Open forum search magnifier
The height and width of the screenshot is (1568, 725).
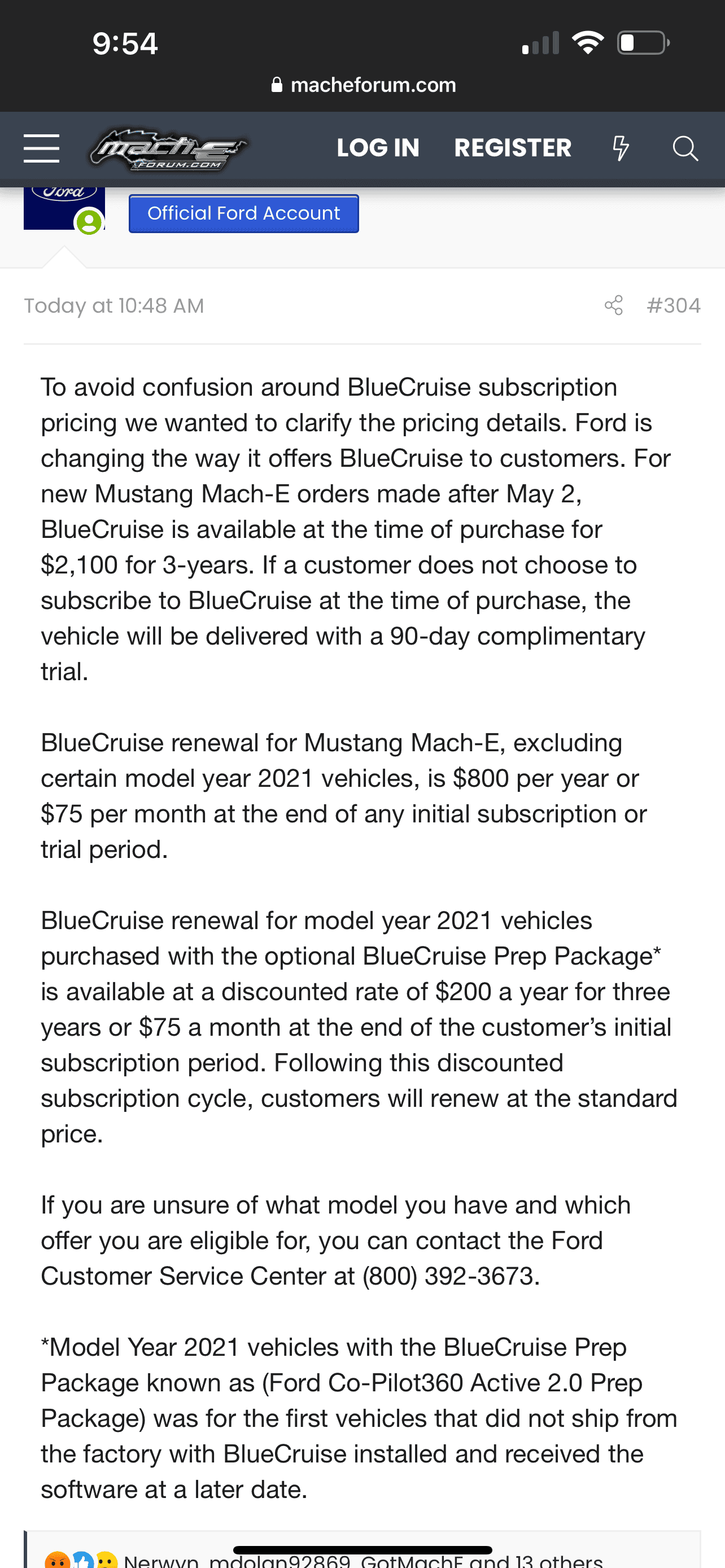pos(685,148)
